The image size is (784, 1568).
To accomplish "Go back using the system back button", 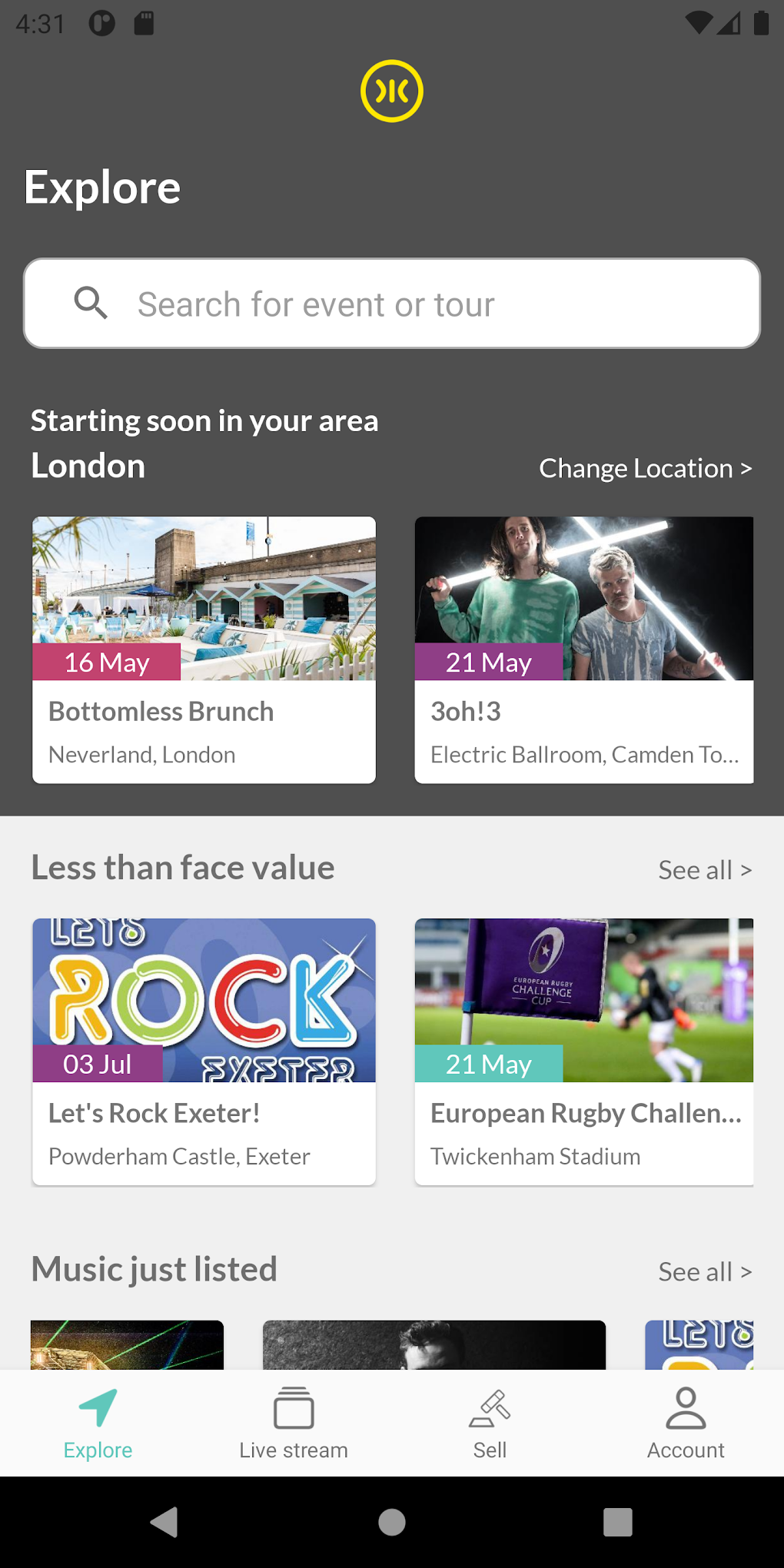I will click(164, 1522).
